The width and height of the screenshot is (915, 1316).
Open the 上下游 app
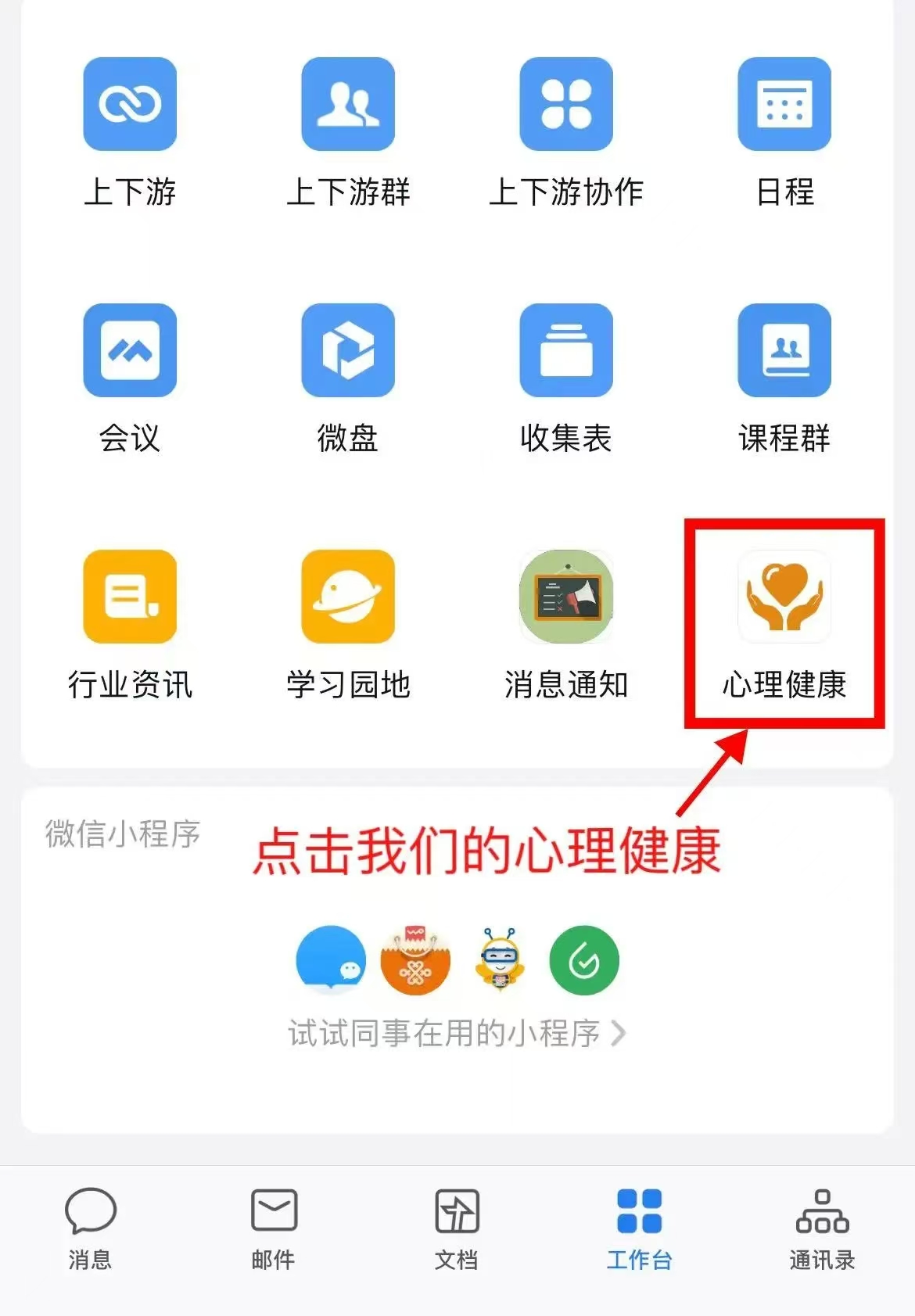point(130,104)
